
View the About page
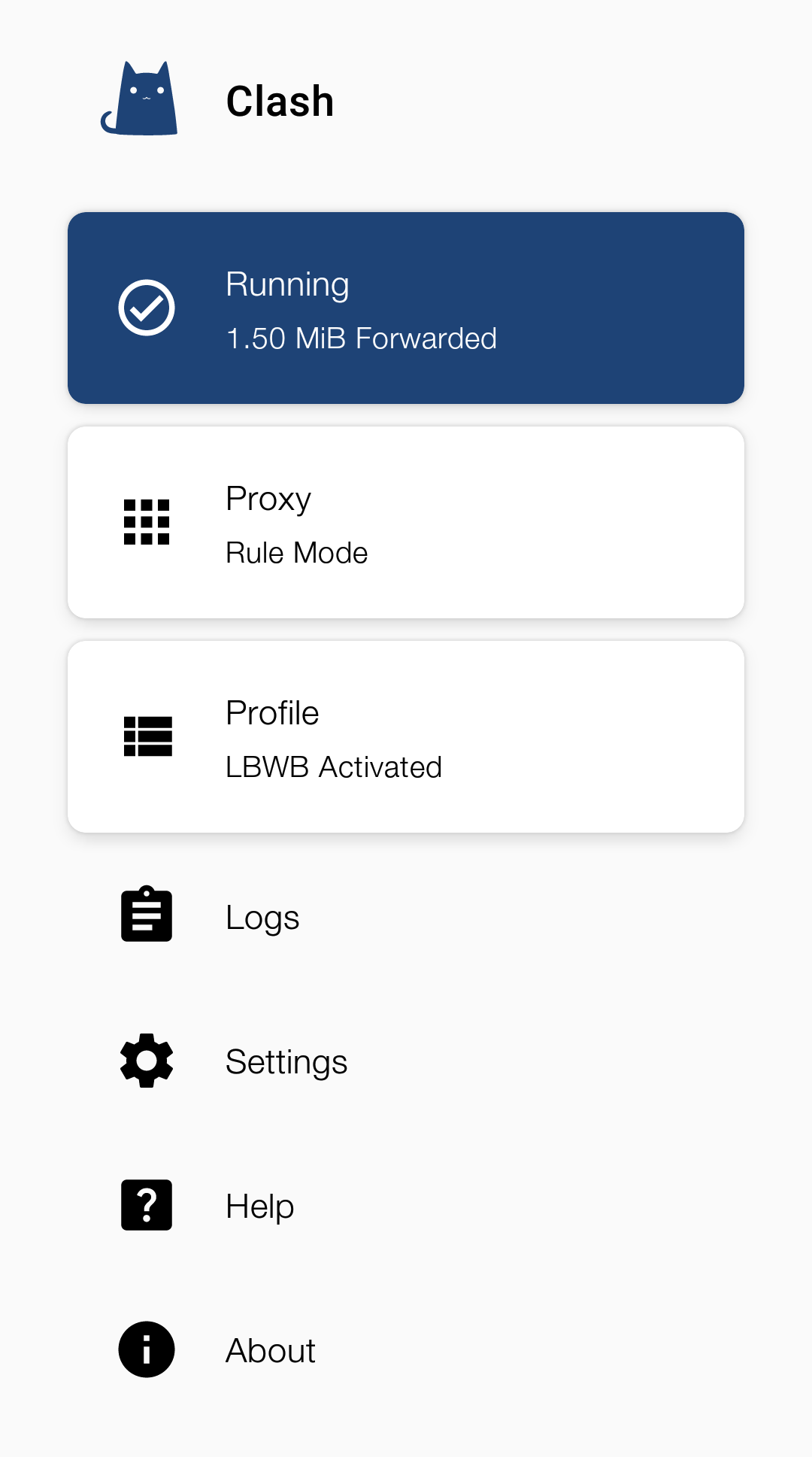(x=271, y=1350)
